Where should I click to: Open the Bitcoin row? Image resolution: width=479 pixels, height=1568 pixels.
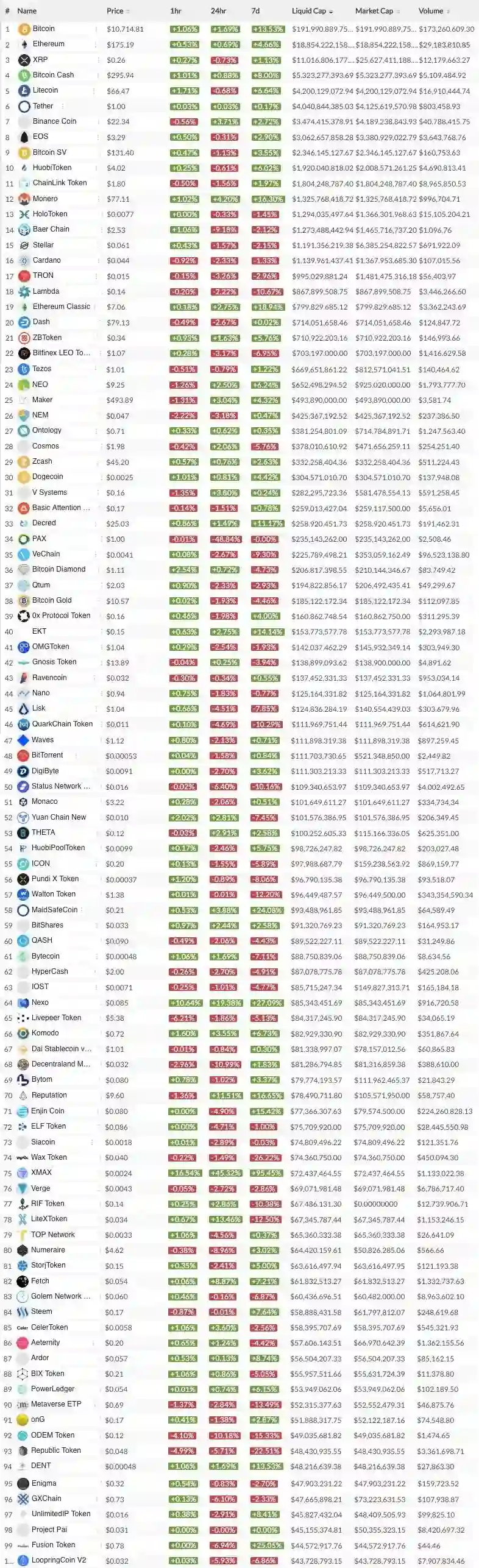(x=43, y=29)
